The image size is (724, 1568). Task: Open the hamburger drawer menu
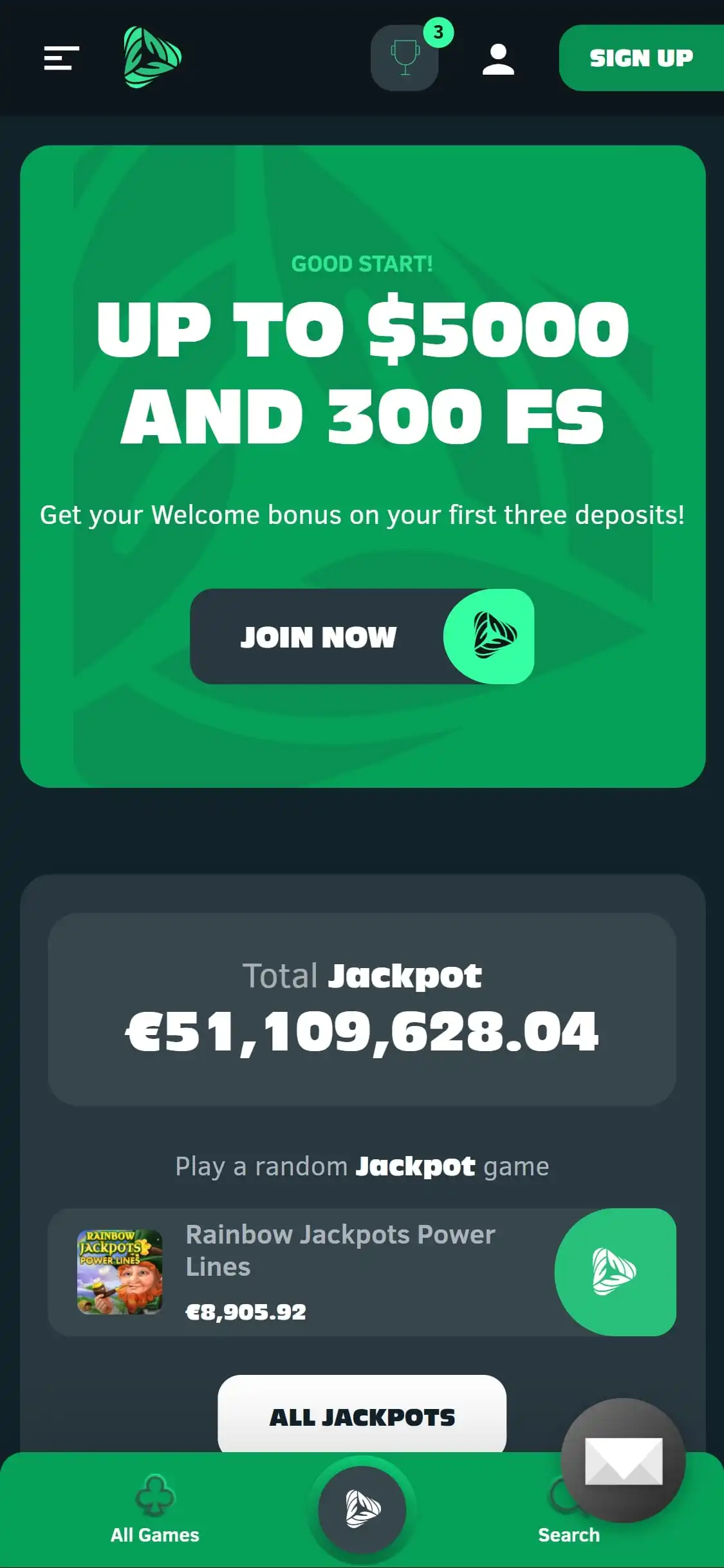click(61, 58)
